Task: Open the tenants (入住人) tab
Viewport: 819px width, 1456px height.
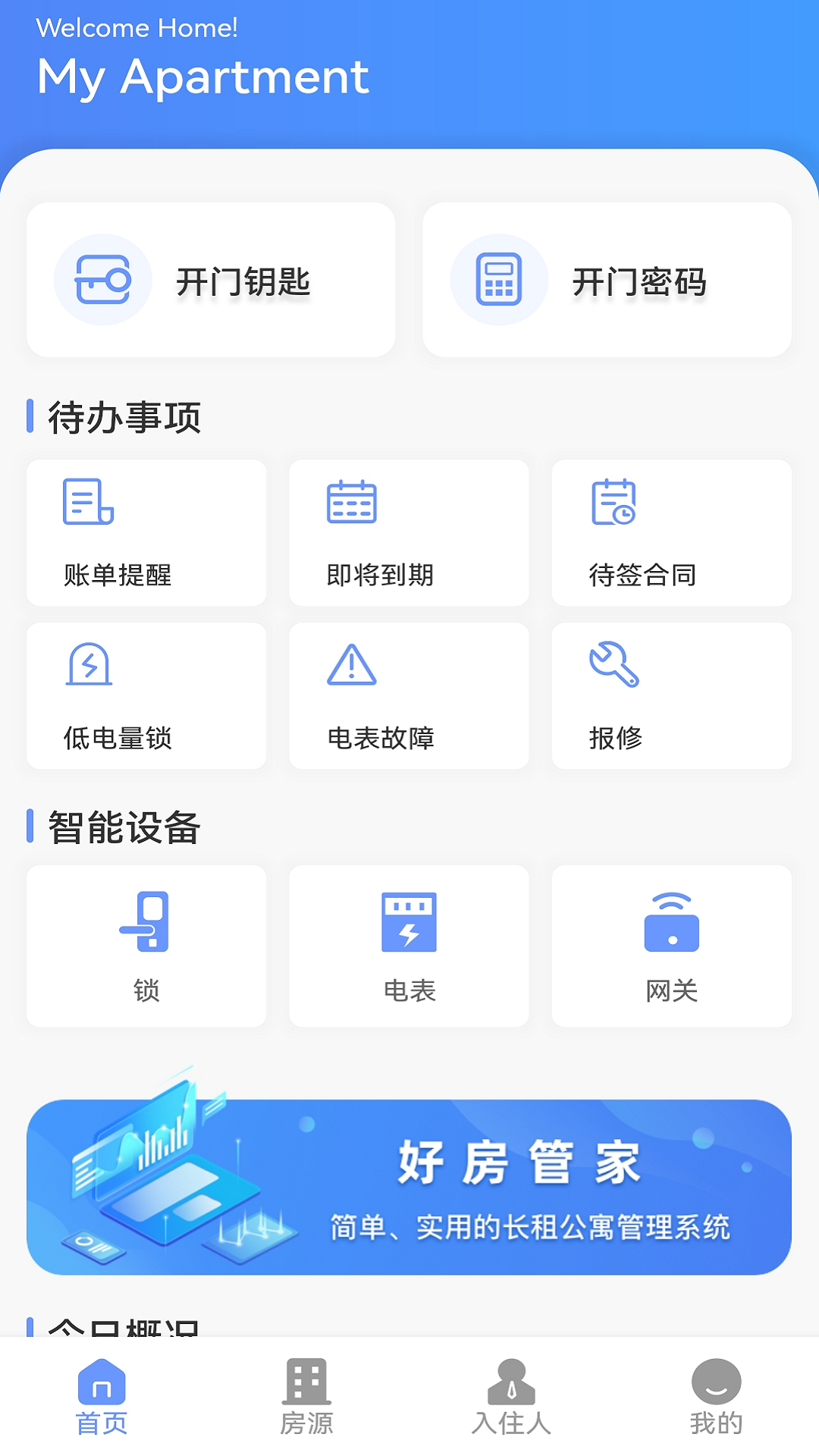Action: (x=511, y=1399)
